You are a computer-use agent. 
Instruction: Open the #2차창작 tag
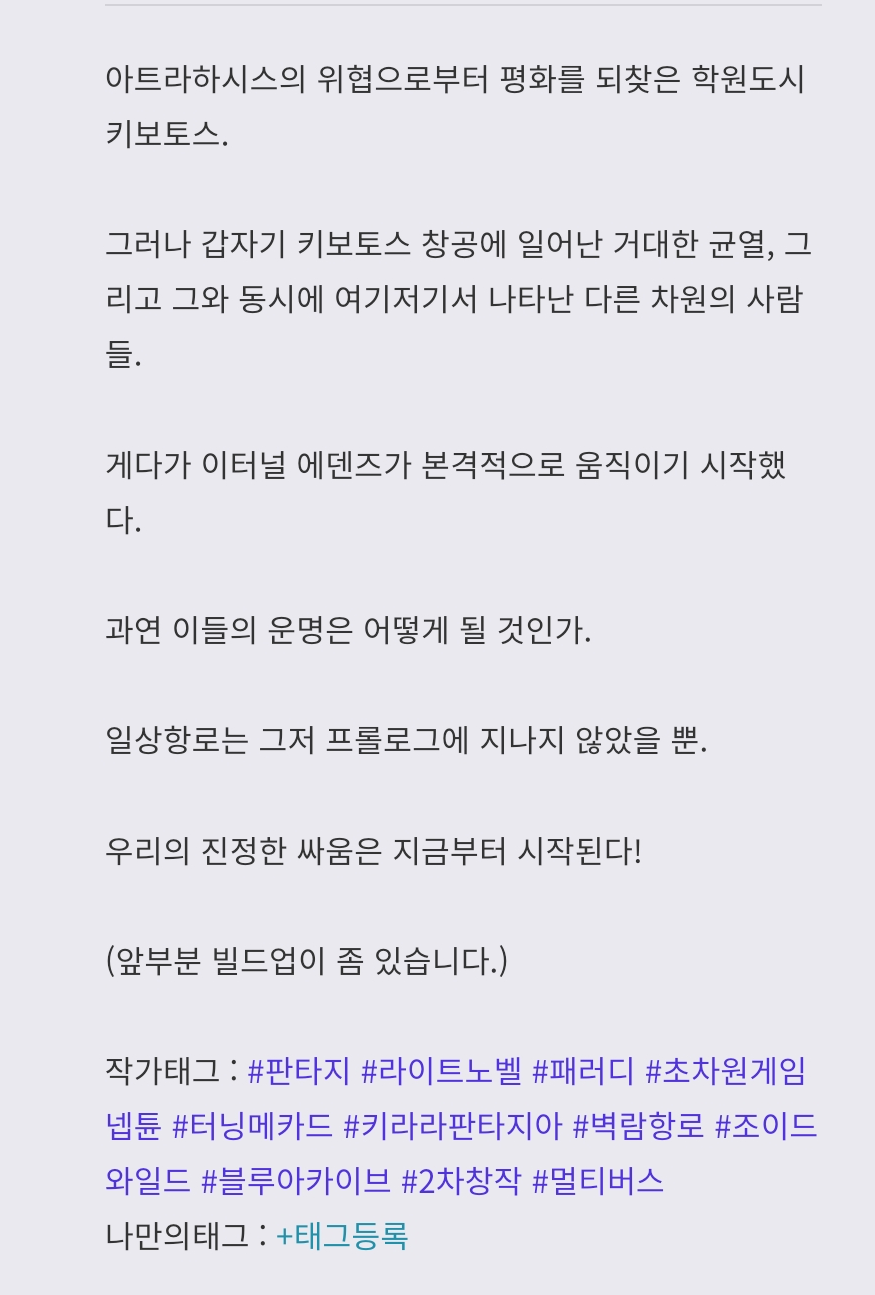(x=461, y=1181)
